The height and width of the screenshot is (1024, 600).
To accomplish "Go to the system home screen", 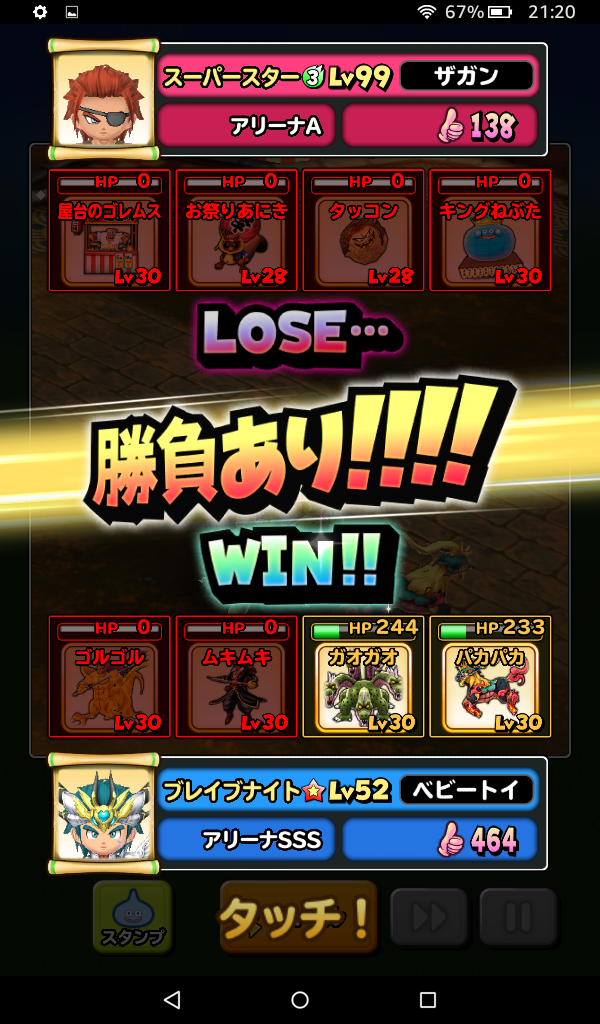I will 300,1000.
